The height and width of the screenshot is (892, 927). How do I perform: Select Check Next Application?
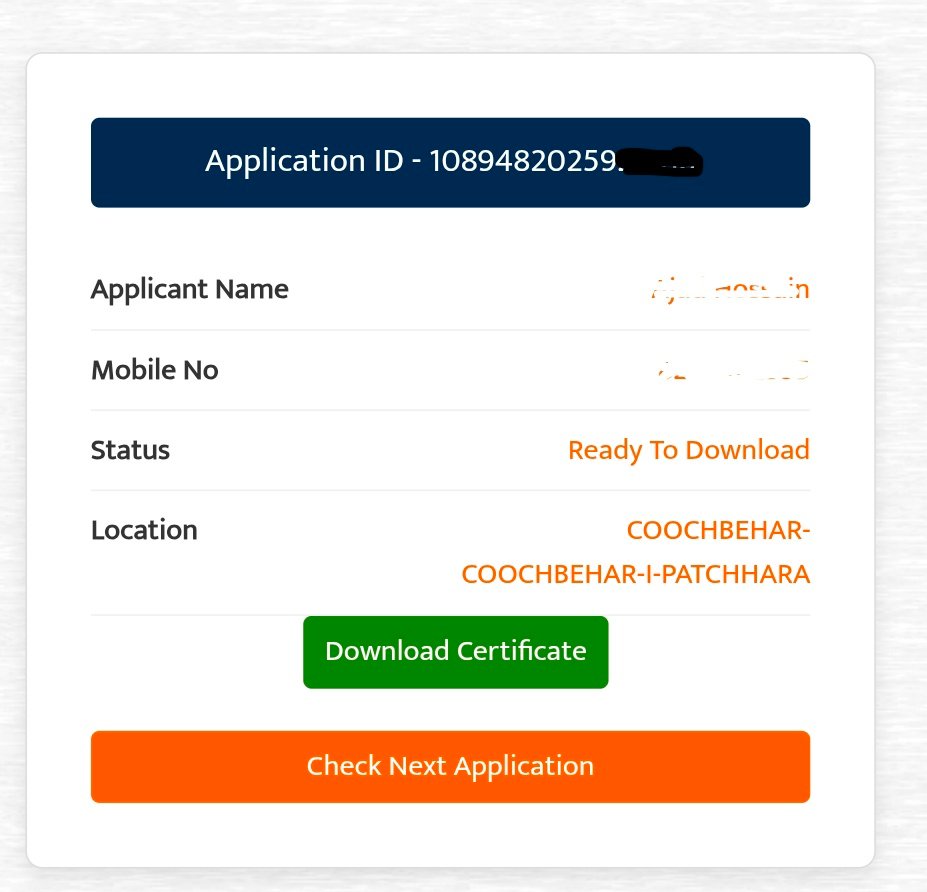pyautogui.click(x=450, y=767)
